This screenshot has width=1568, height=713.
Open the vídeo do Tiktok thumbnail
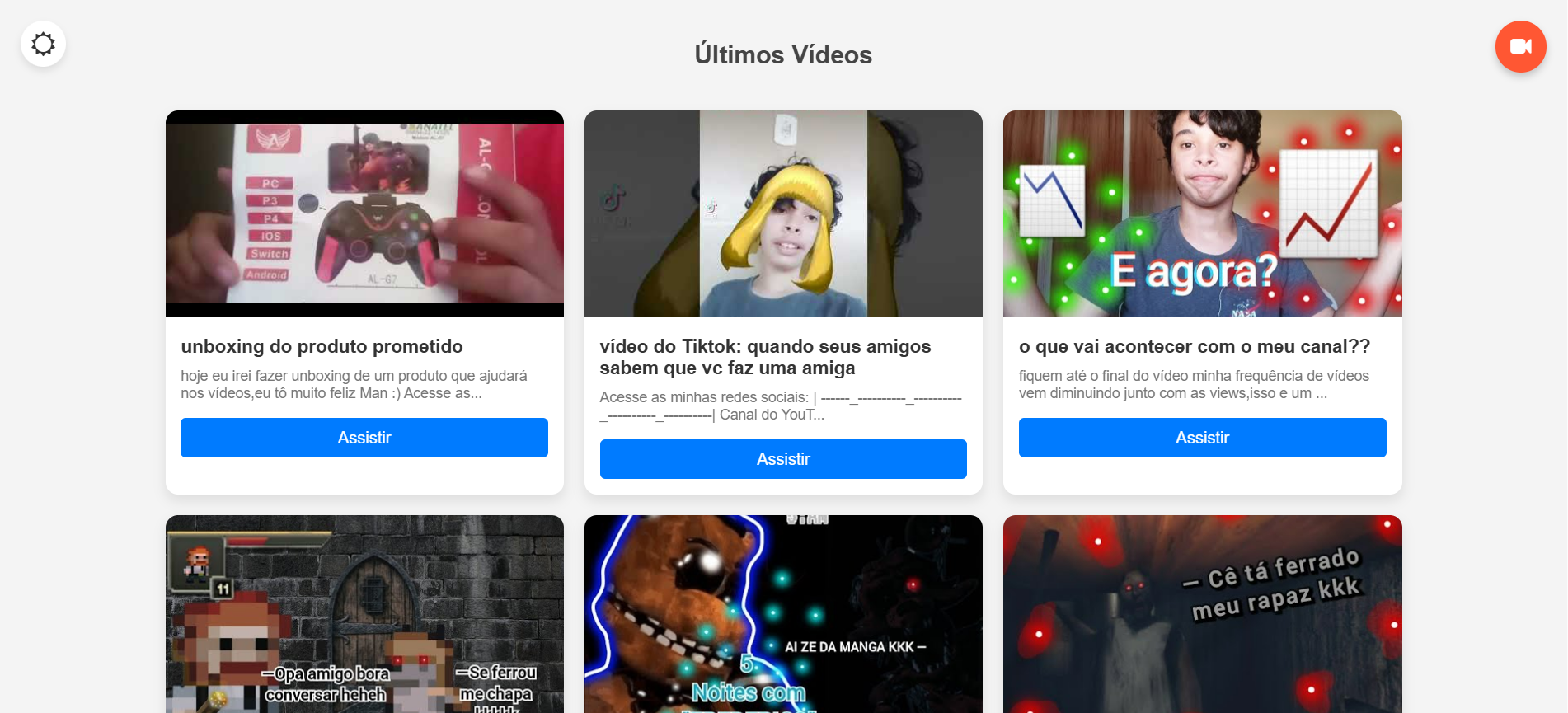pos(782,213)
